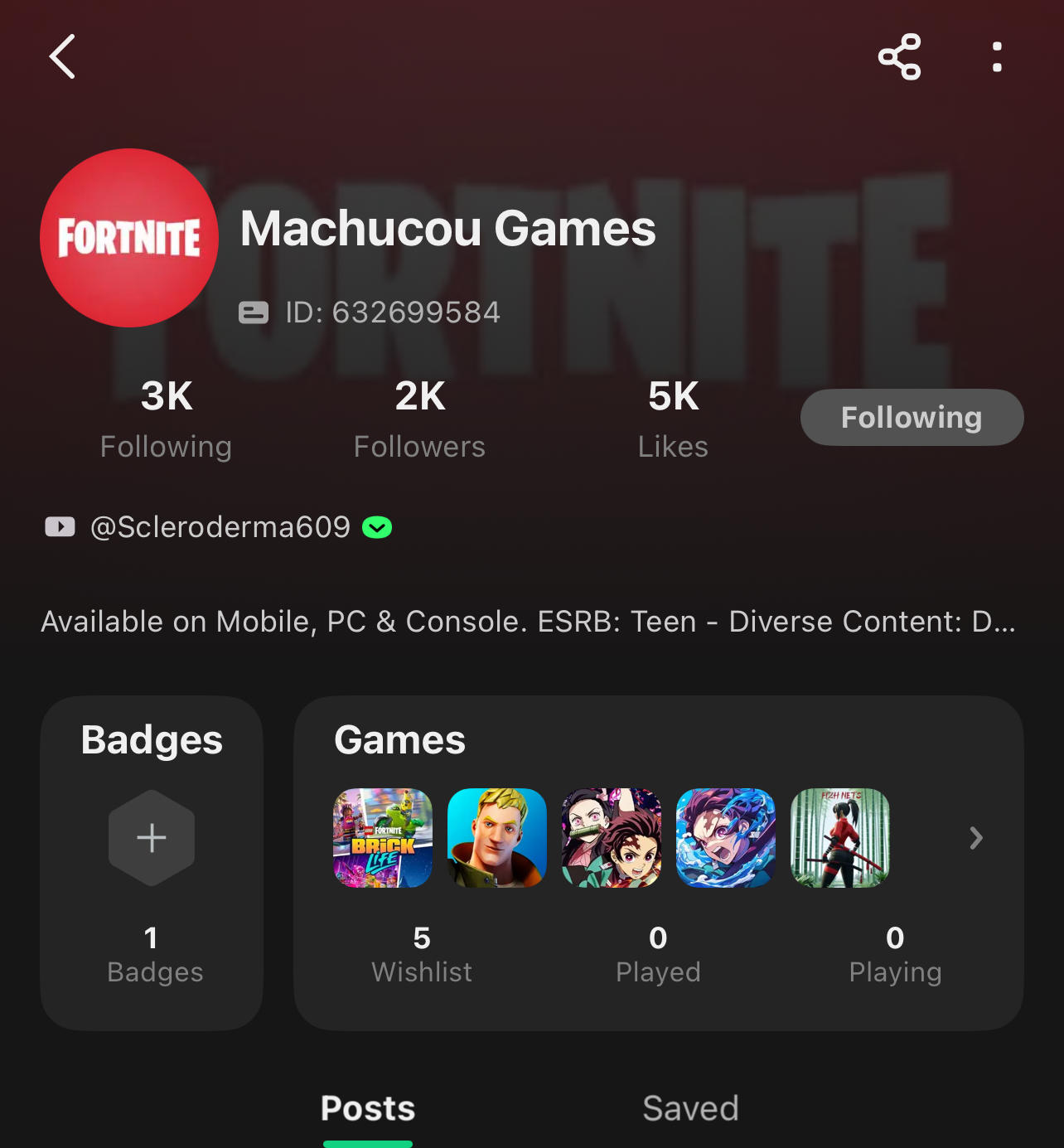Open the three-dot overflow menu
This screenshot has height=1148, width=1064.
pyautogui.click(x=997, y=56)
